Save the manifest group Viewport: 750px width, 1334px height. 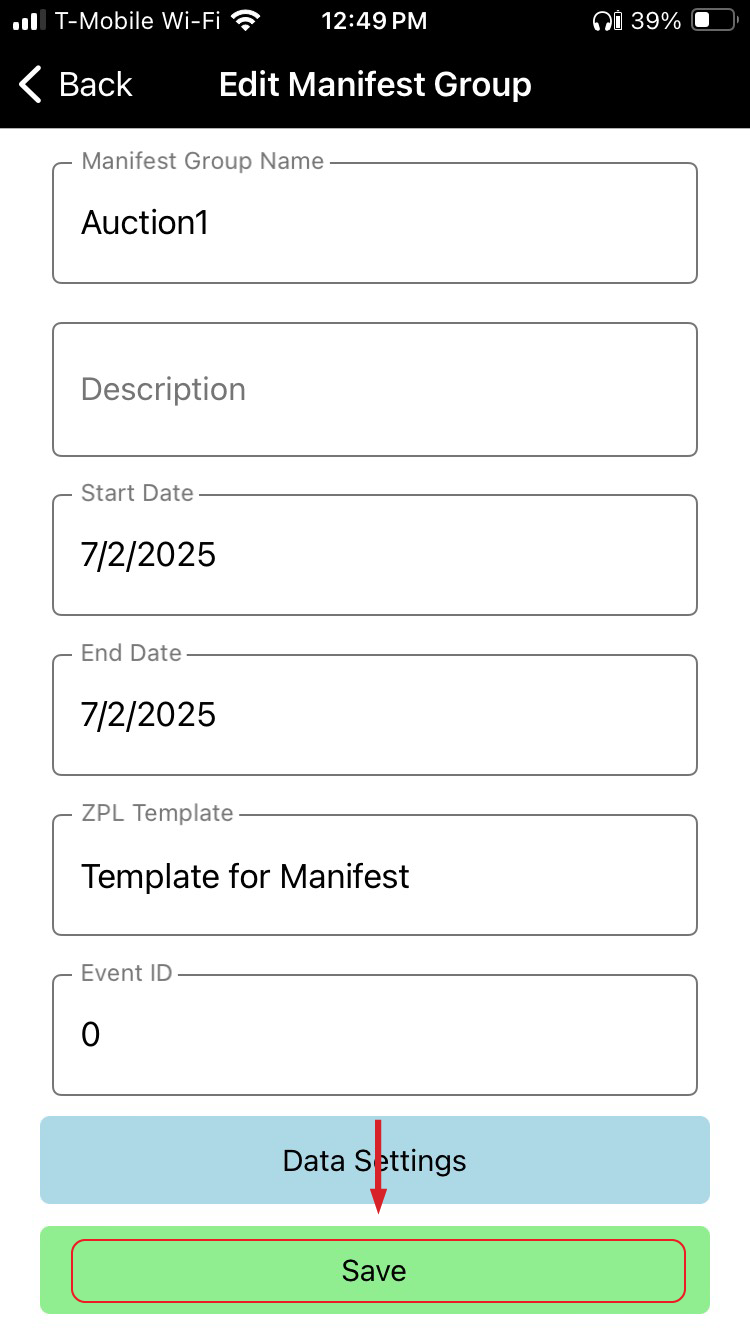tap(374, 1270)
